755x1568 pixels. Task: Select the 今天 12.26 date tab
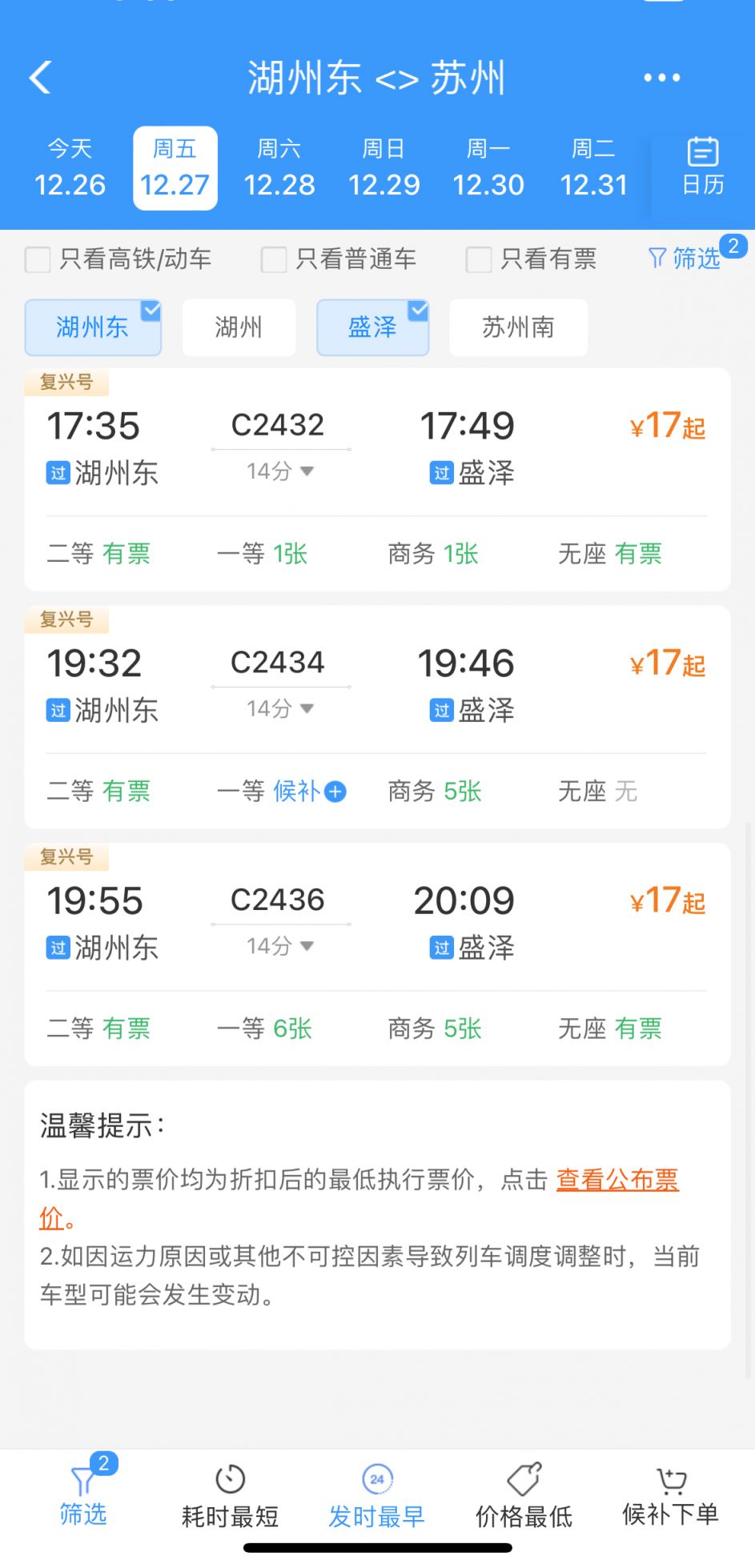point(70,168)
